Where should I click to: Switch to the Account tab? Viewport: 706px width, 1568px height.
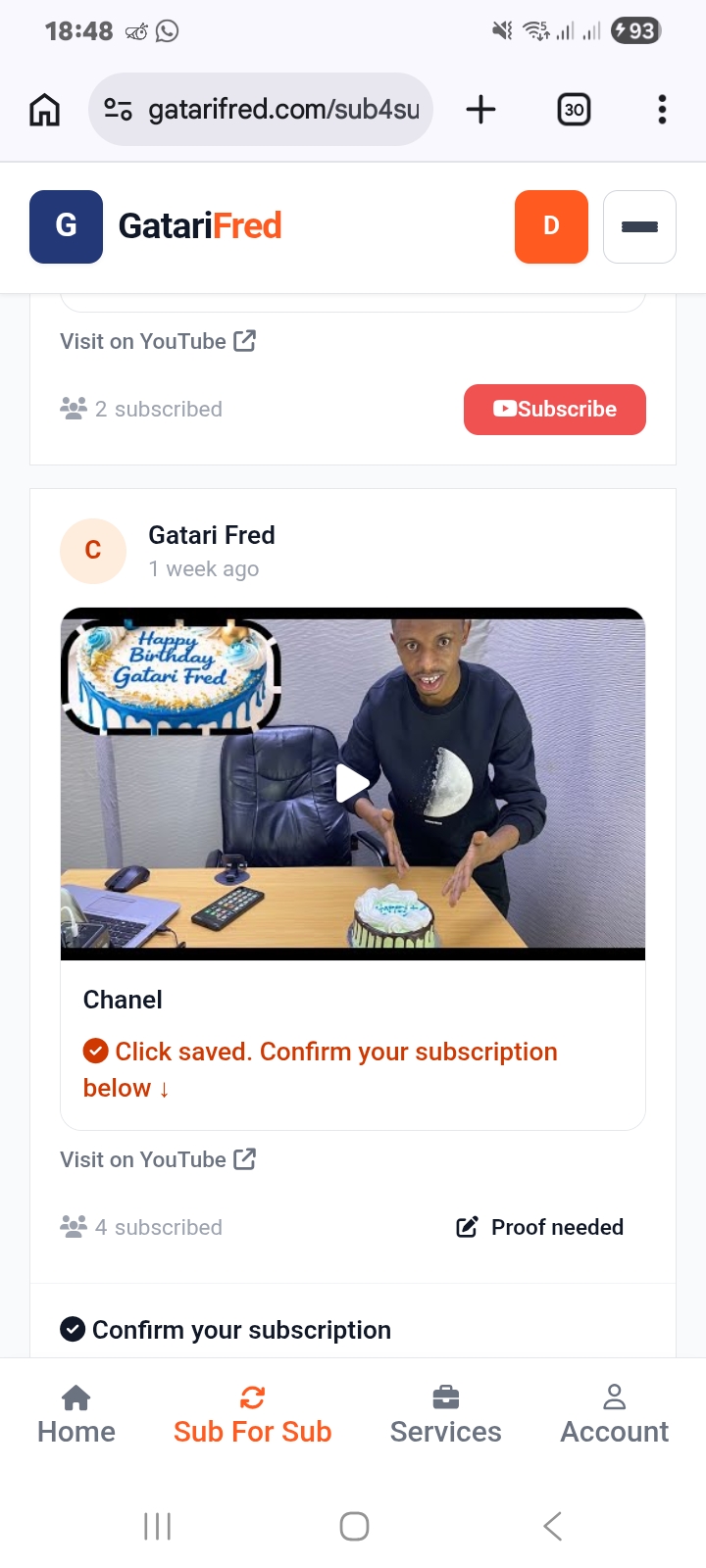click(x=614, y=1415)
